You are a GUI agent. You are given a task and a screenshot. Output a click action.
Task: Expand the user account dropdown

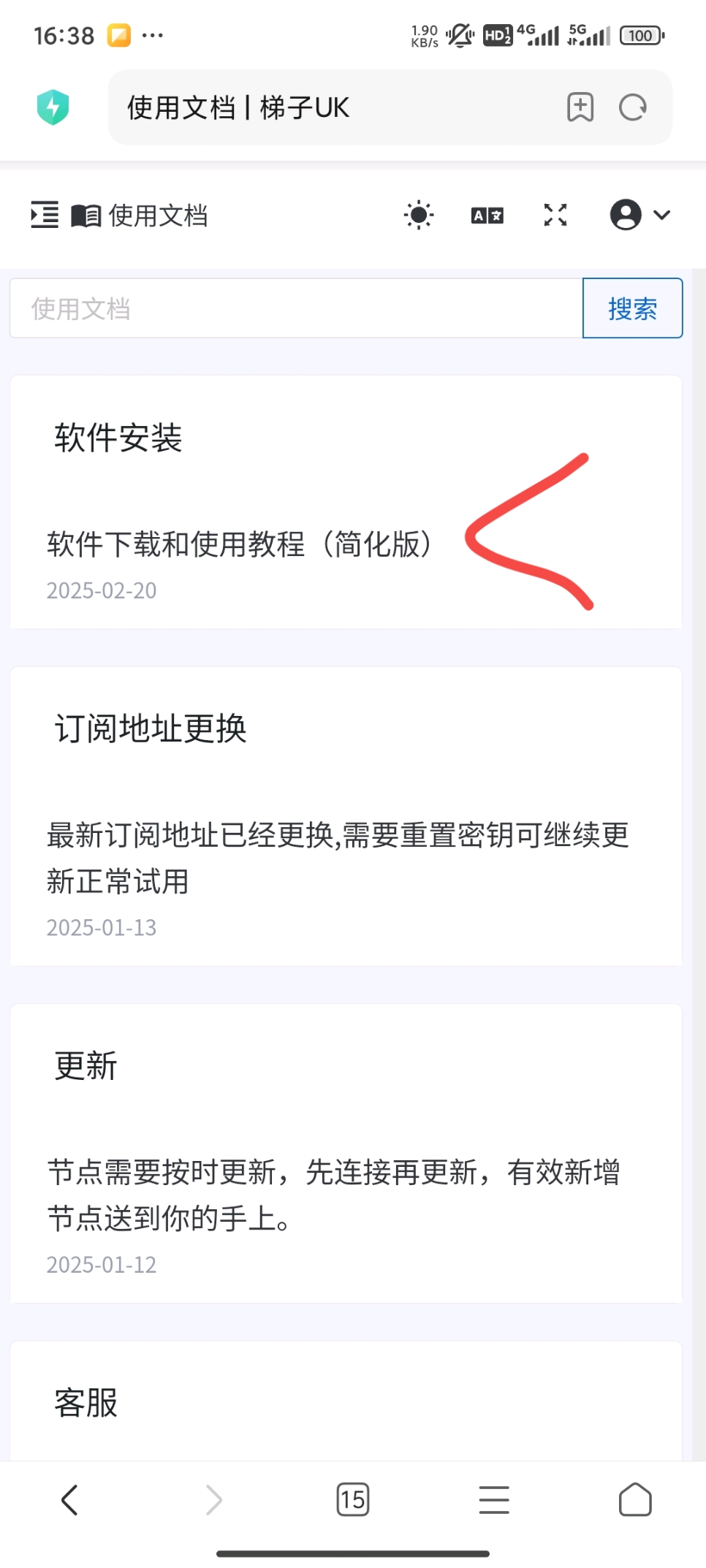pos(639,215)
